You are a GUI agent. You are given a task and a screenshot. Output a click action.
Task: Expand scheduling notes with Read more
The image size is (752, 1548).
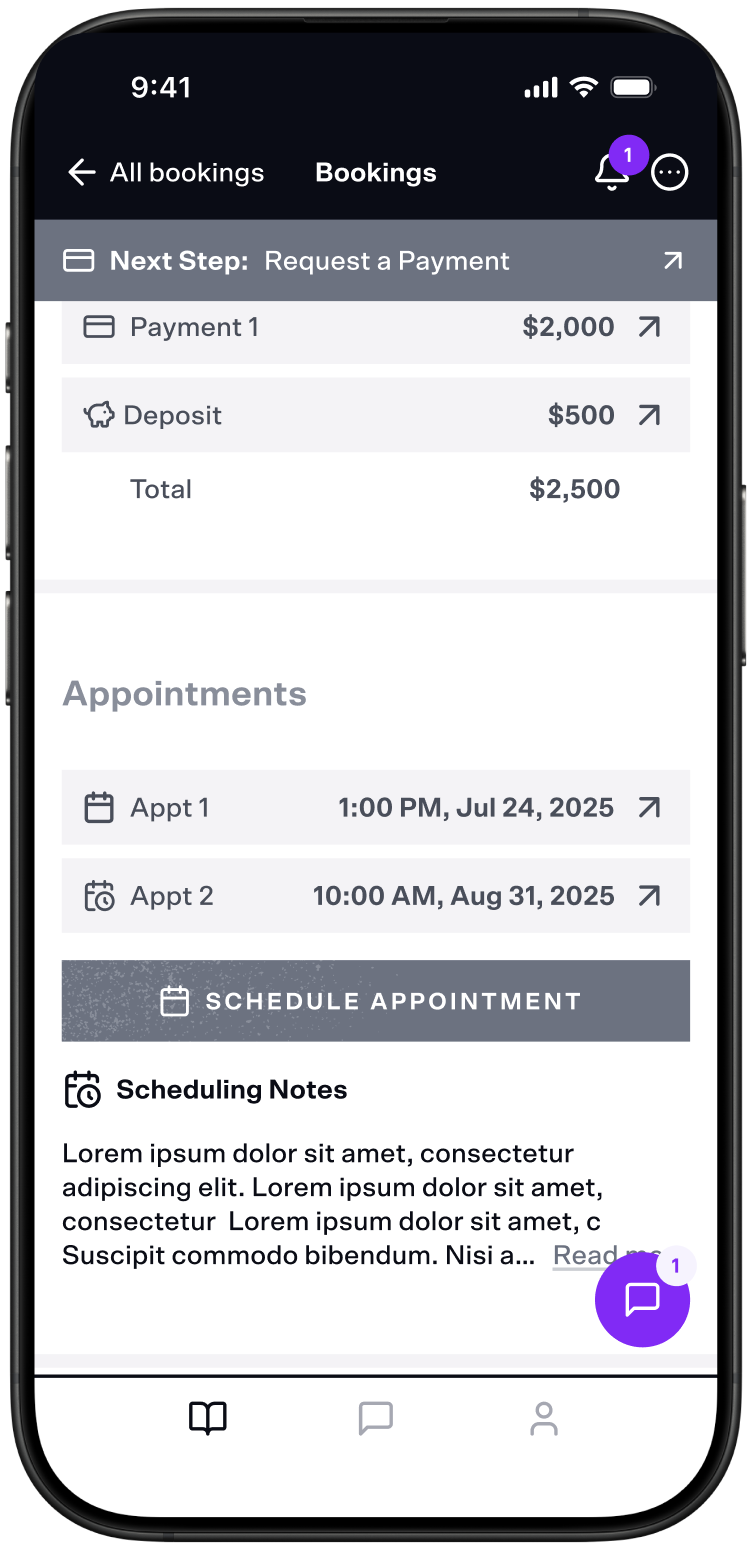pos(578,1256)
